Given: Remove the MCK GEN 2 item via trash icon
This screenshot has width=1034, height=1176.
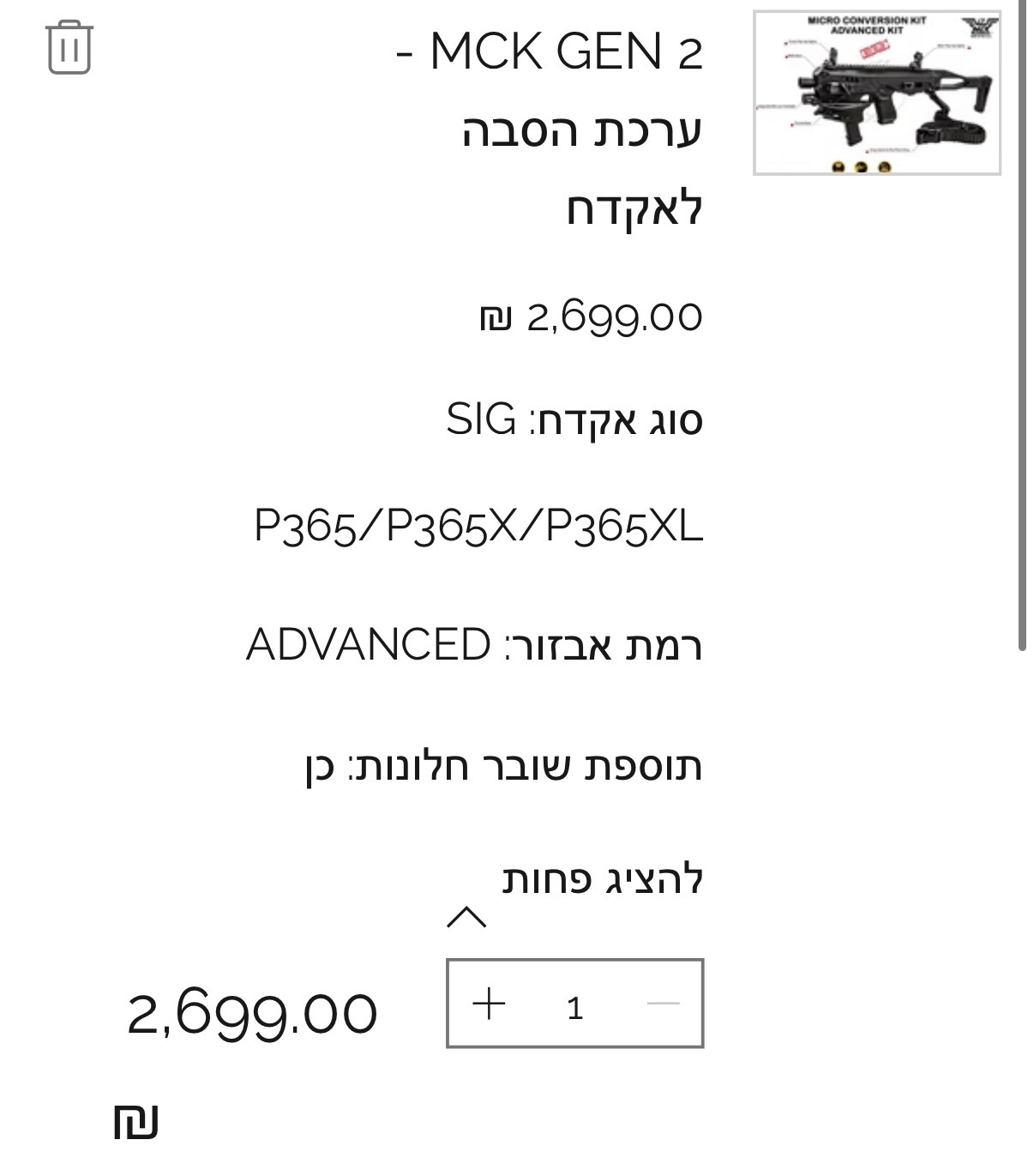Looking at the screenshot, I should tap(69, 49).
